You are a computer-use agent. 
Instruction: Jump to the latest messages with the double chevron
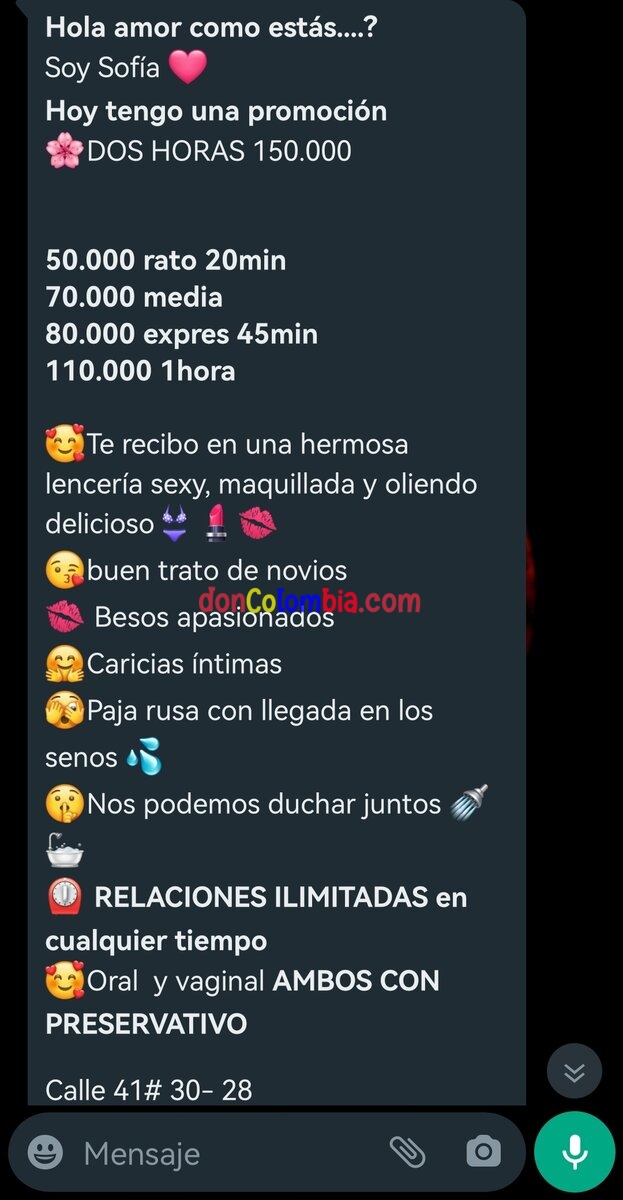click(x=574, y=1072)
